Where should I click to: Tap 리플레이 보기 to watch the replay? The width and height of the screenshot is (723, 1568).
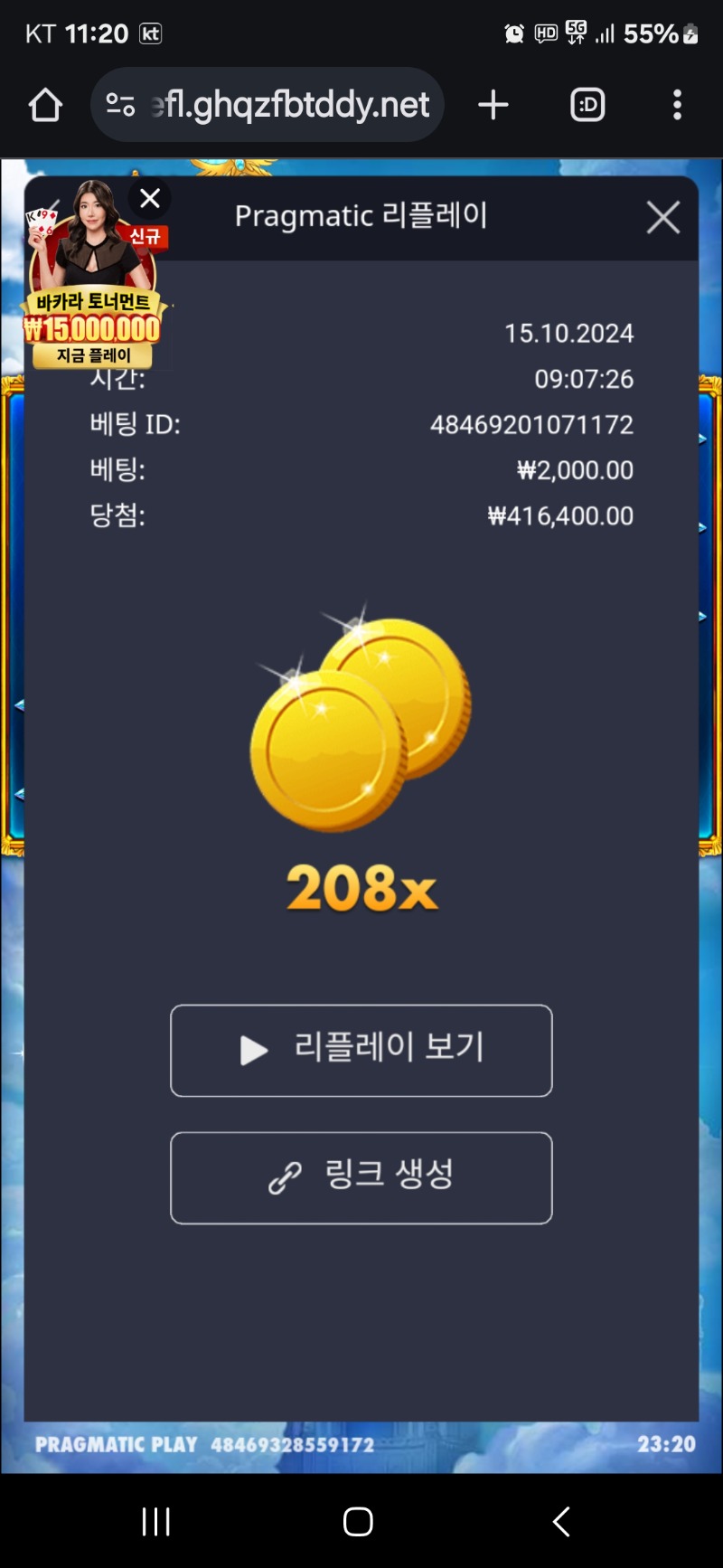(x=361, y=1050)
